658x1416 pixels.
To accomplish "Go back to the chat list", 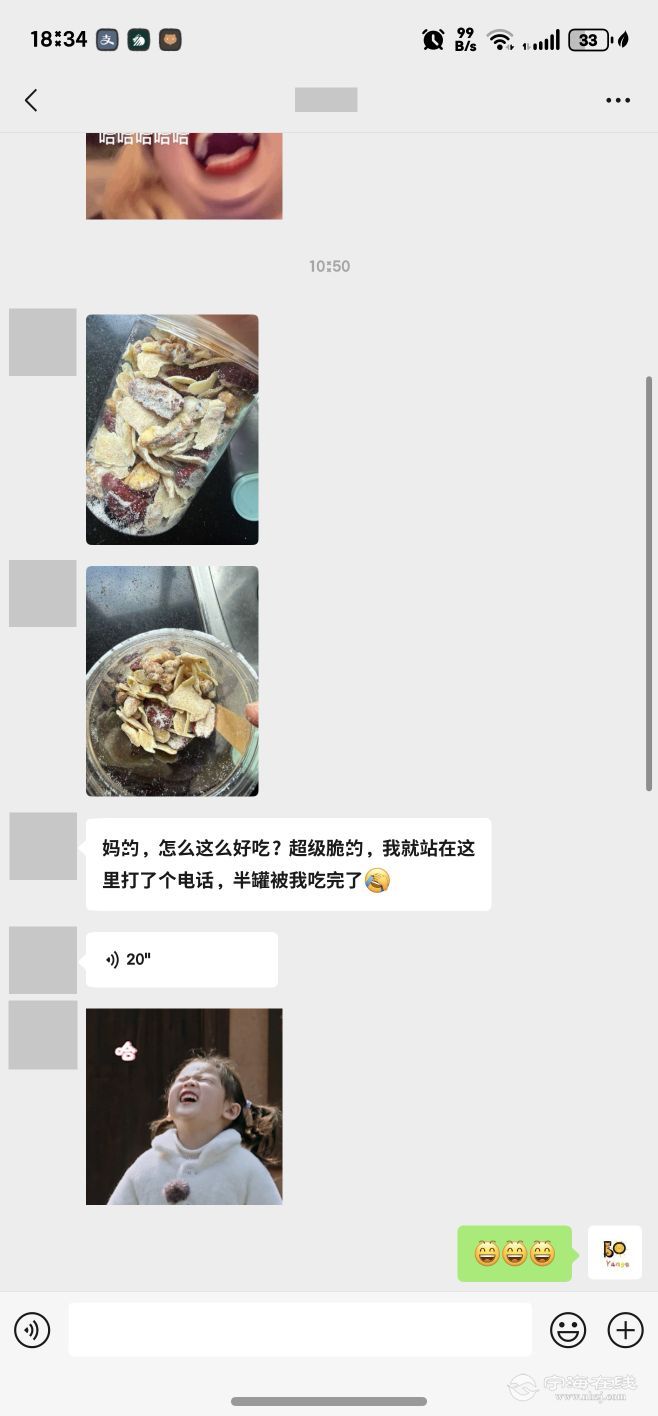I will coord(31,100).
